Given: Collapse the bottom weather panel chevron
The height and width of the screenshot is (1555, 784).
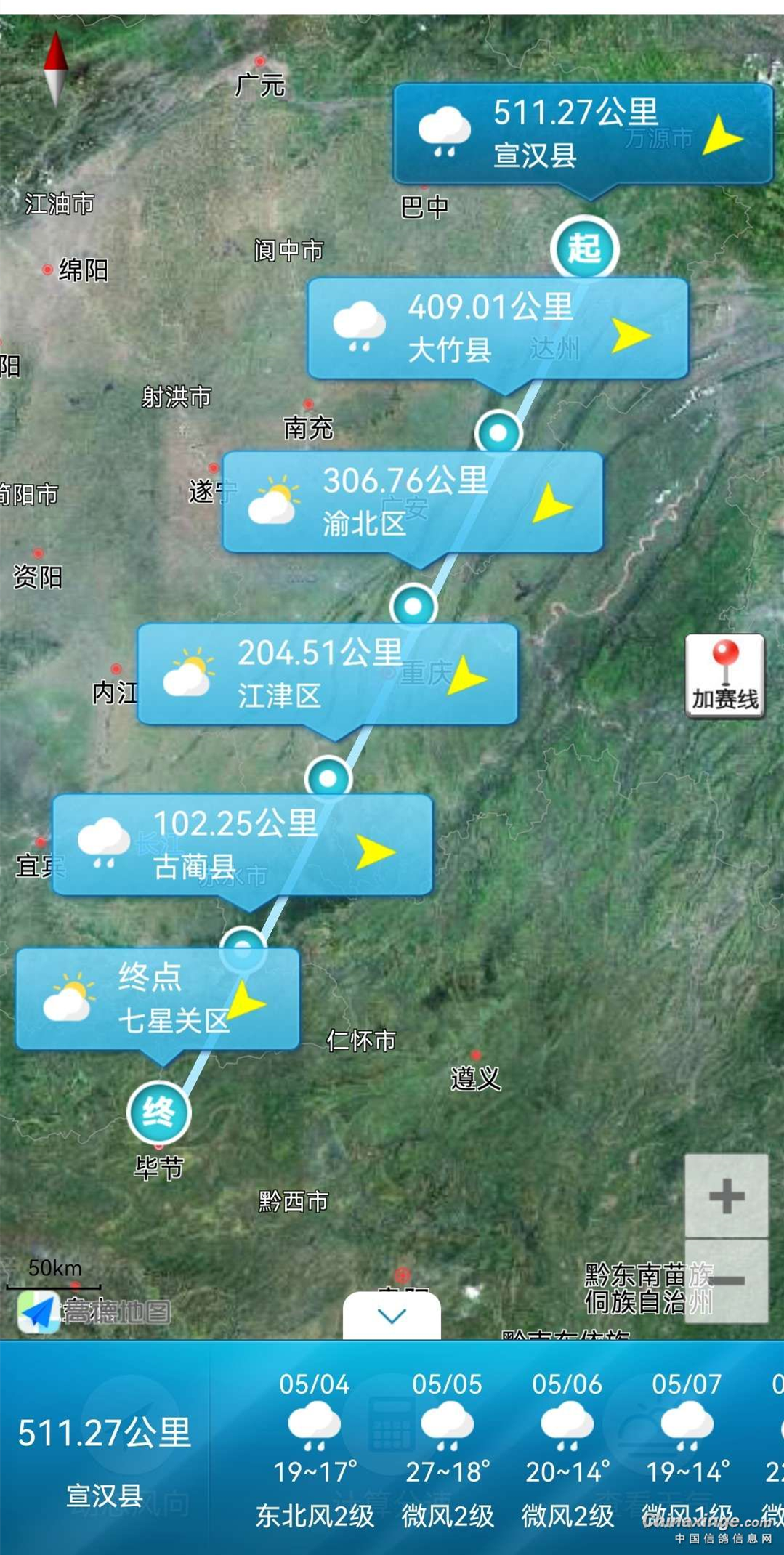Looking at the screenshot, I should pyautogui.click(x=392, y=1316).
